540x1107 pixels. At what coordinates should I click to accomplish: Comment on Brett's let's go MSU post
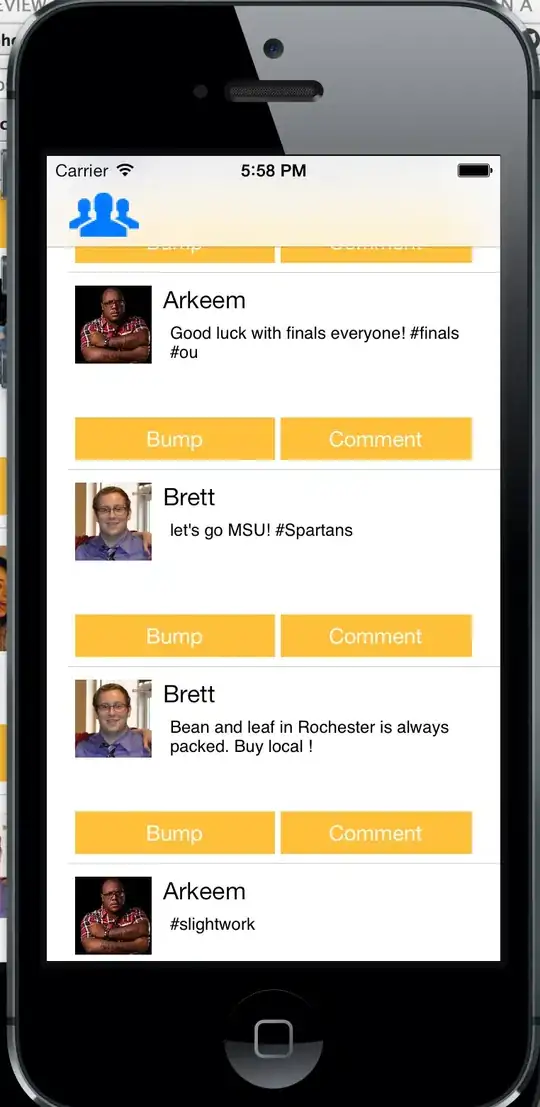pos(376,635)
